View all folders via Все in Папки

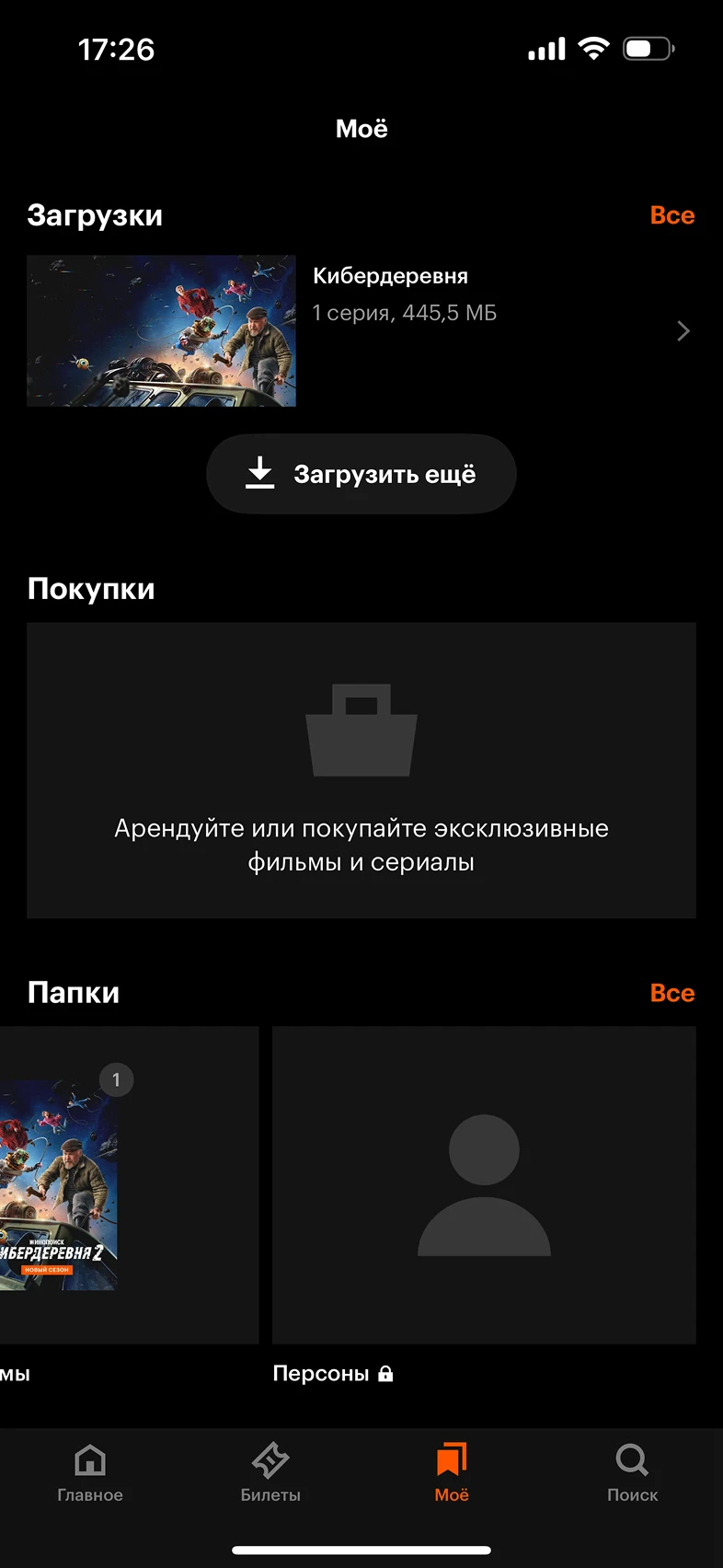point(671,993)
